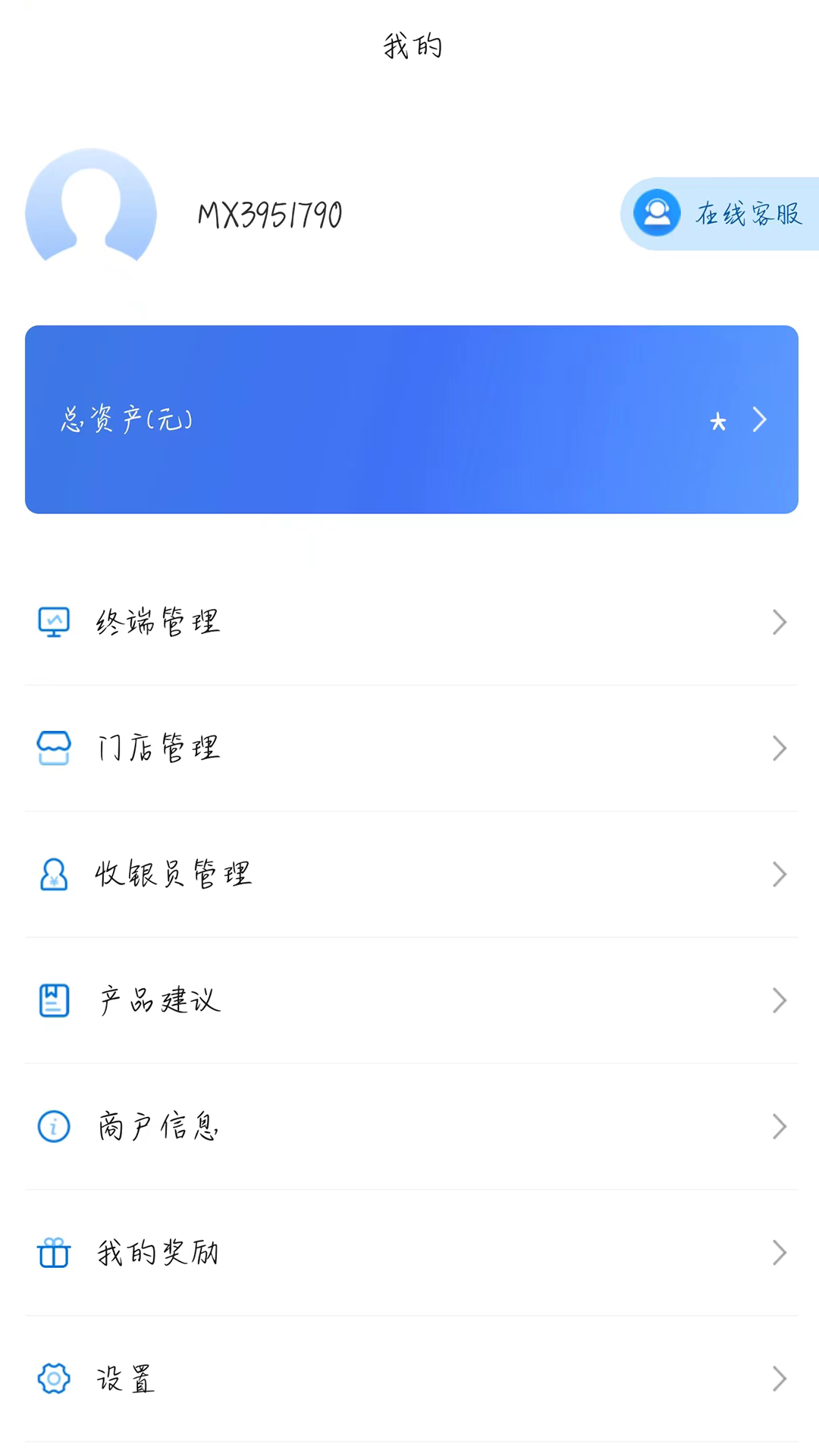Open the 设置 gear icon
819x1456 pixels.
[53, 1379]
